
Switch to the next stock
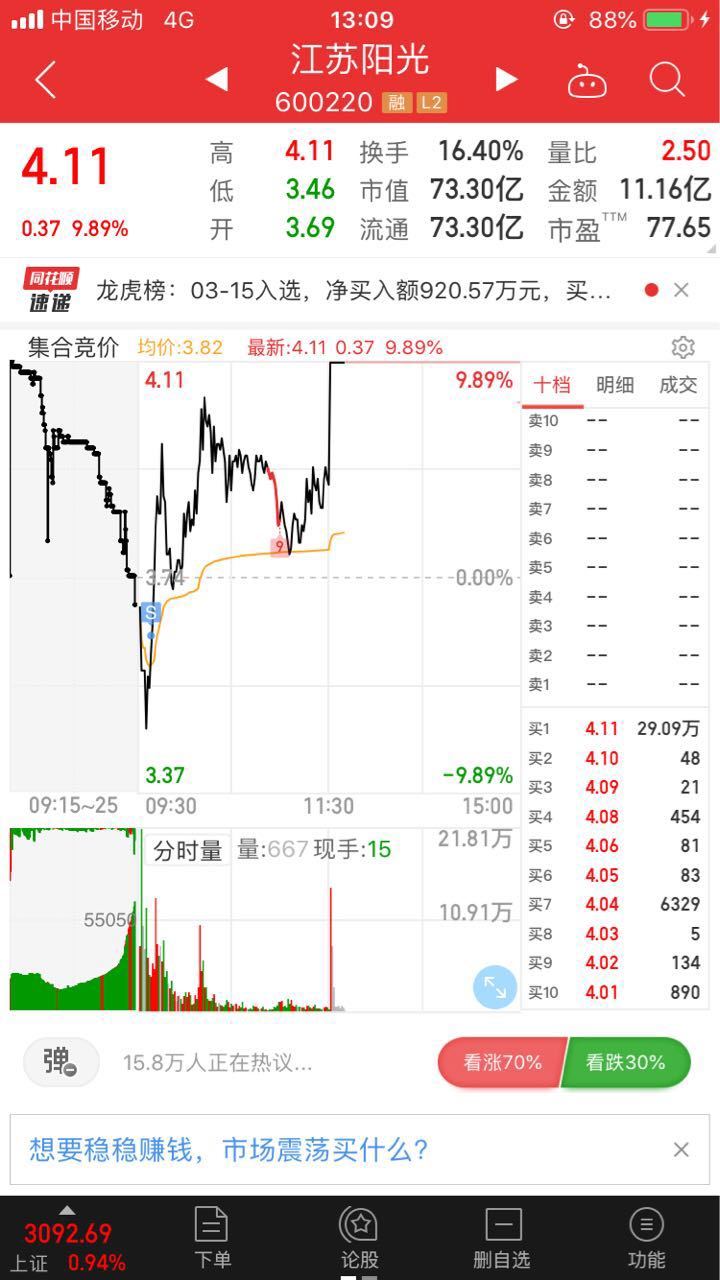[507, 79]
